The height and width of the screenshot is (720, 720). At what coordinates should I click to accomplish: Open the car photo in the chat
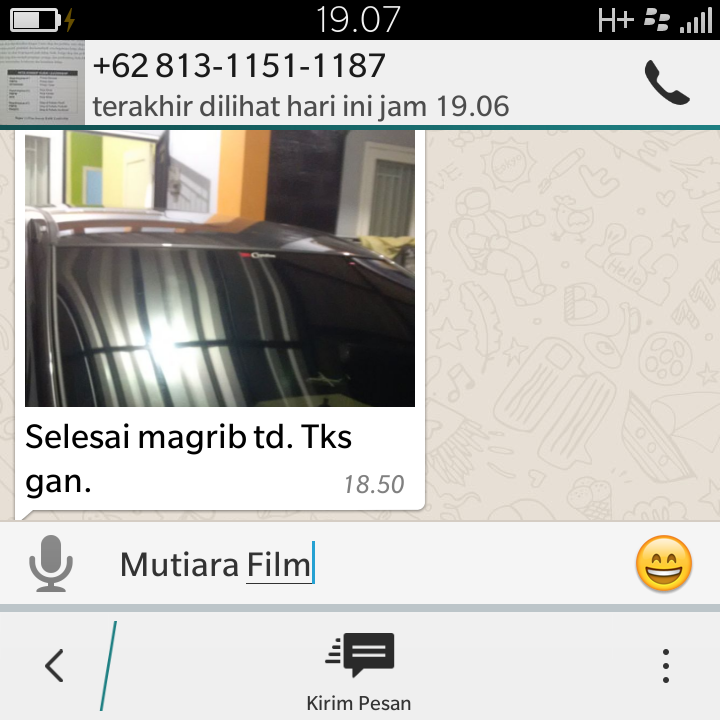coord(220,268)
